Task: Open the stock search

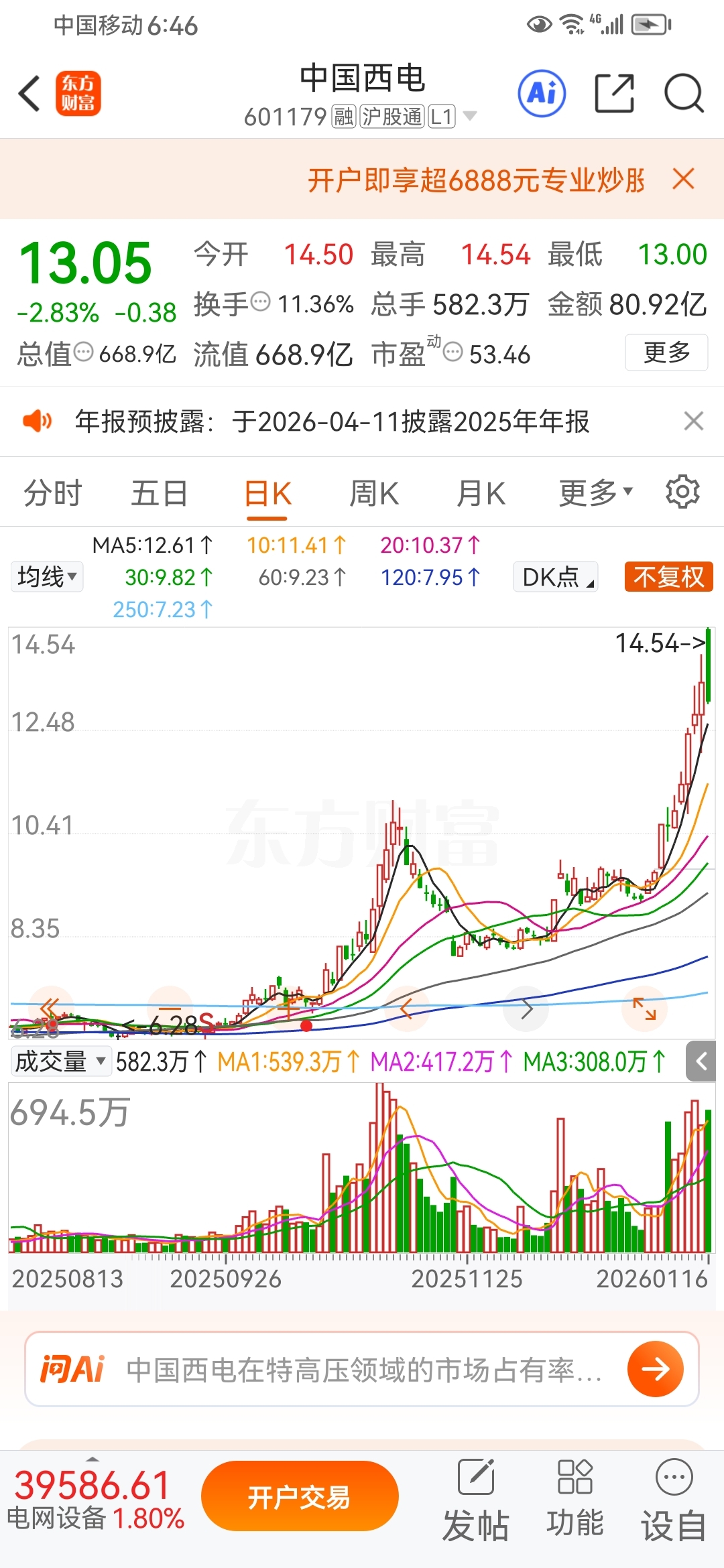Action: coord(682,93)
